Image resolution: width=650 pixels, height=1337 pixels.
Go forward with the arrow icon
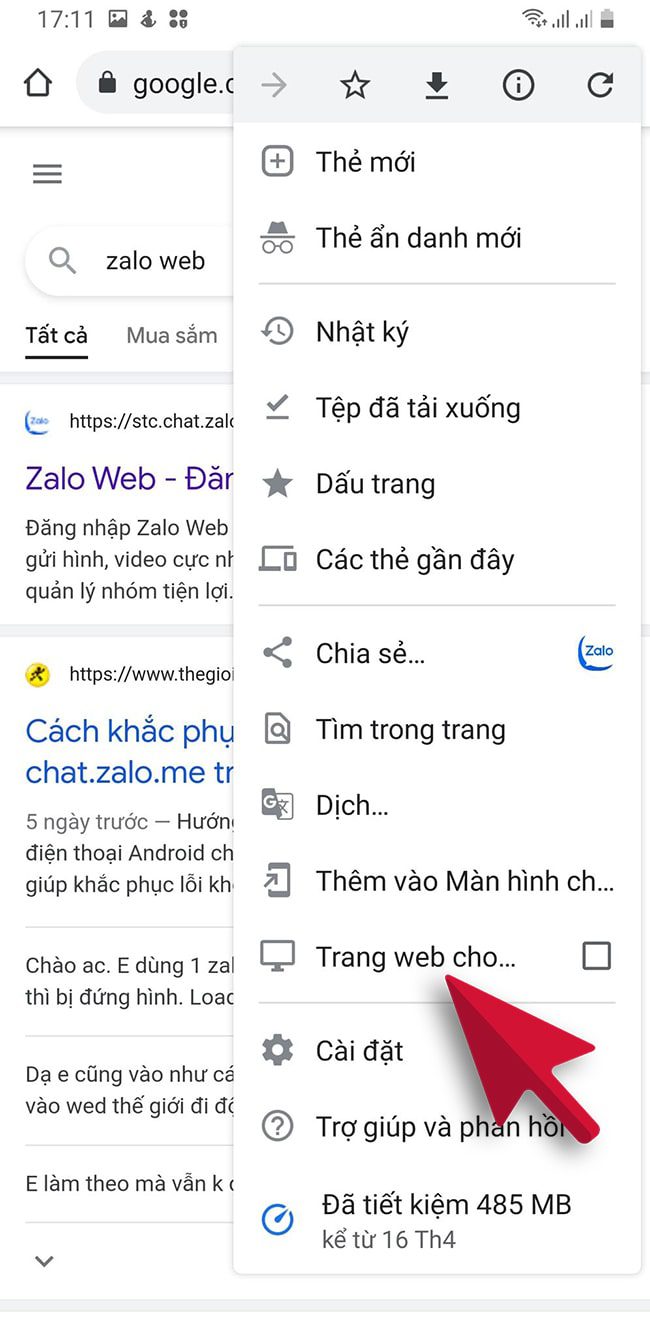(x=274, y=86)
